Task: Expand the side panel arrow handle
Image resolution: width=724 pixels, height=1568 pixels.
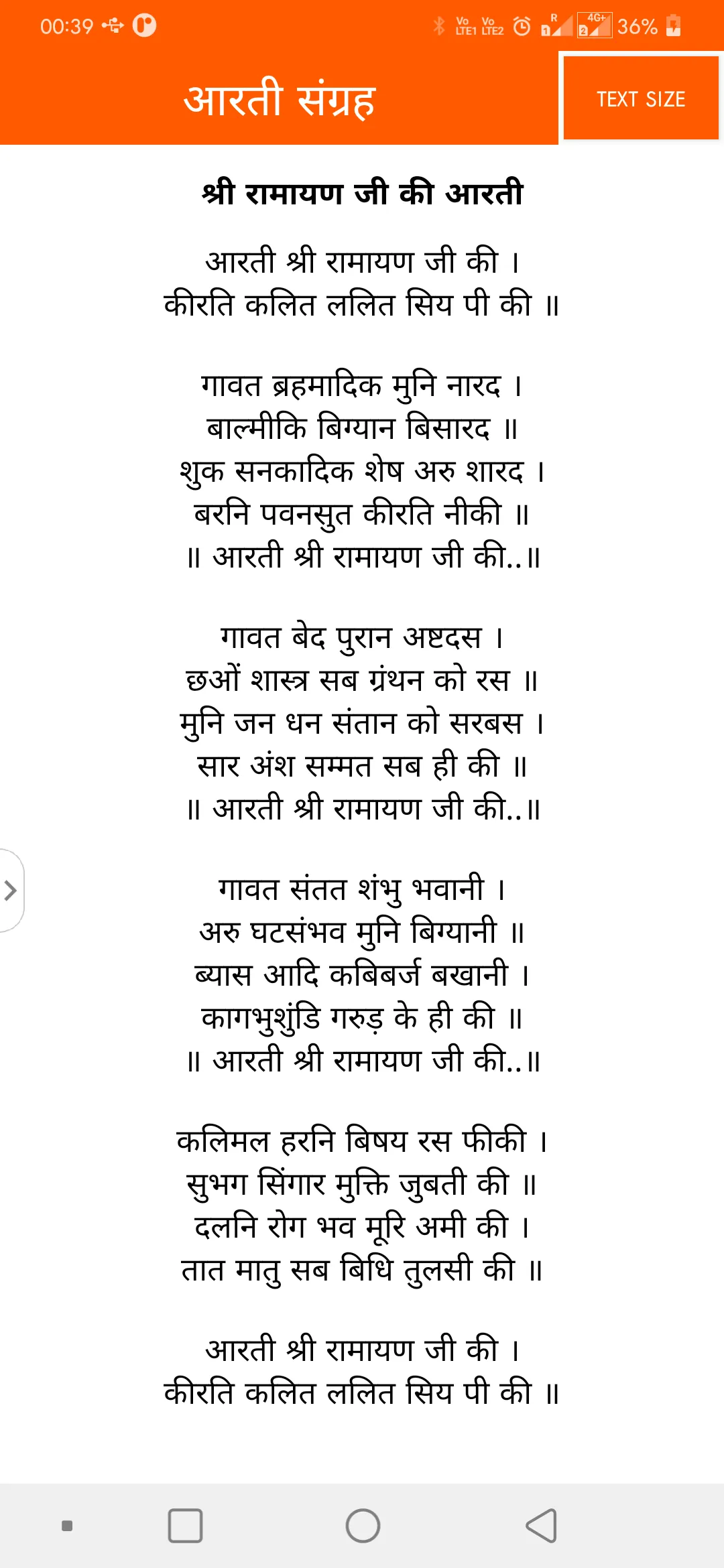Action: [11, 891]
